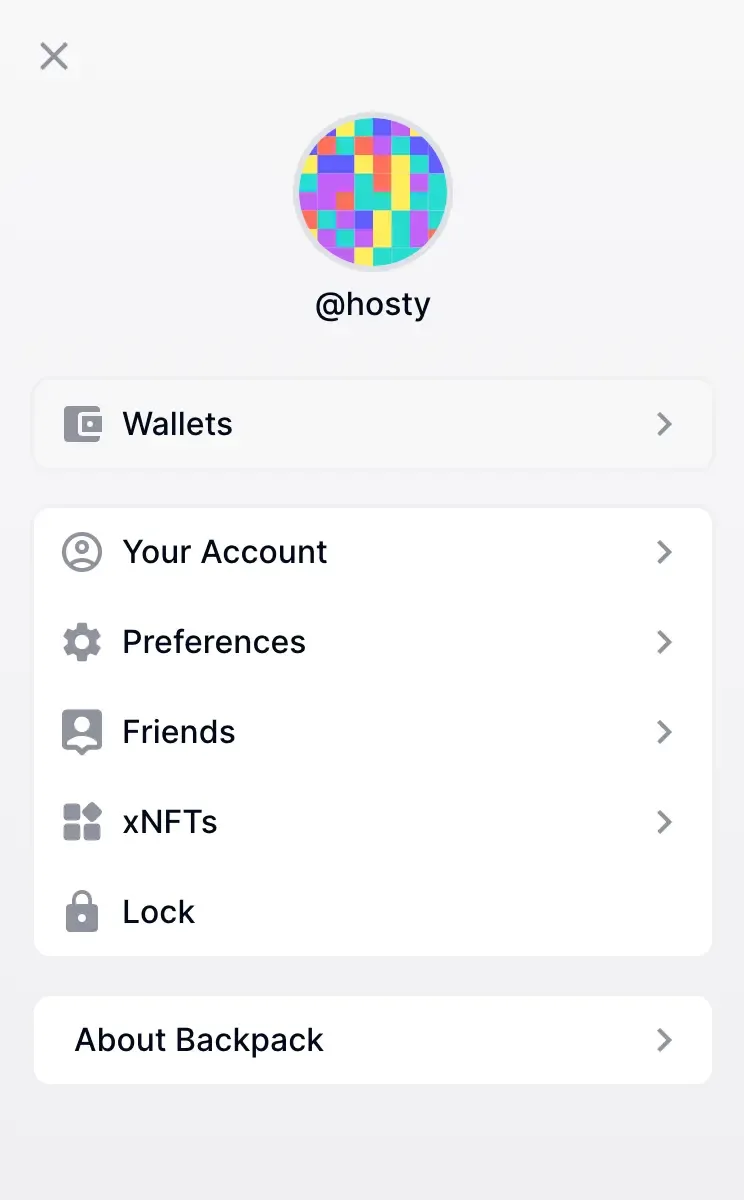Open the xNFTs page
This screenshot has width=744, height=1200.
point(372,822)
